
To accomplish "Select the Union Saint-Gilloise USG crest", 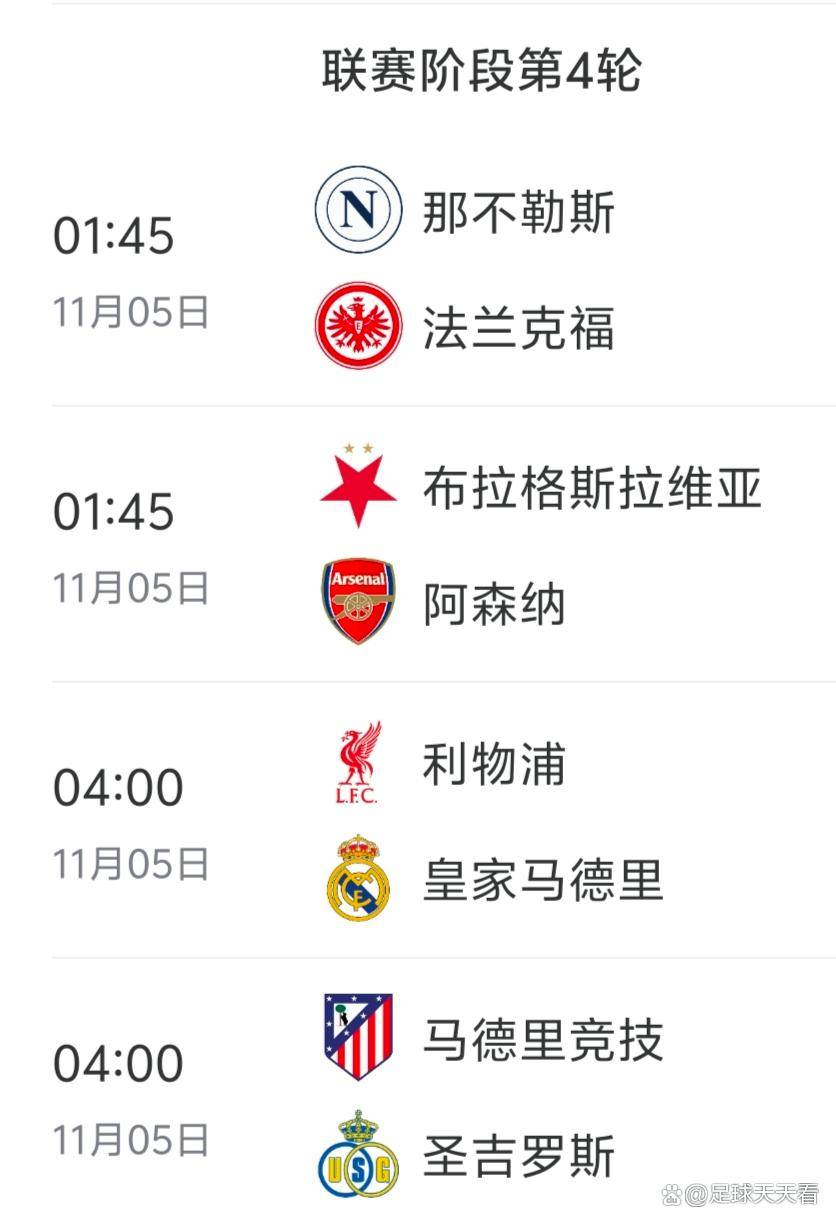I will point(356,1160).
